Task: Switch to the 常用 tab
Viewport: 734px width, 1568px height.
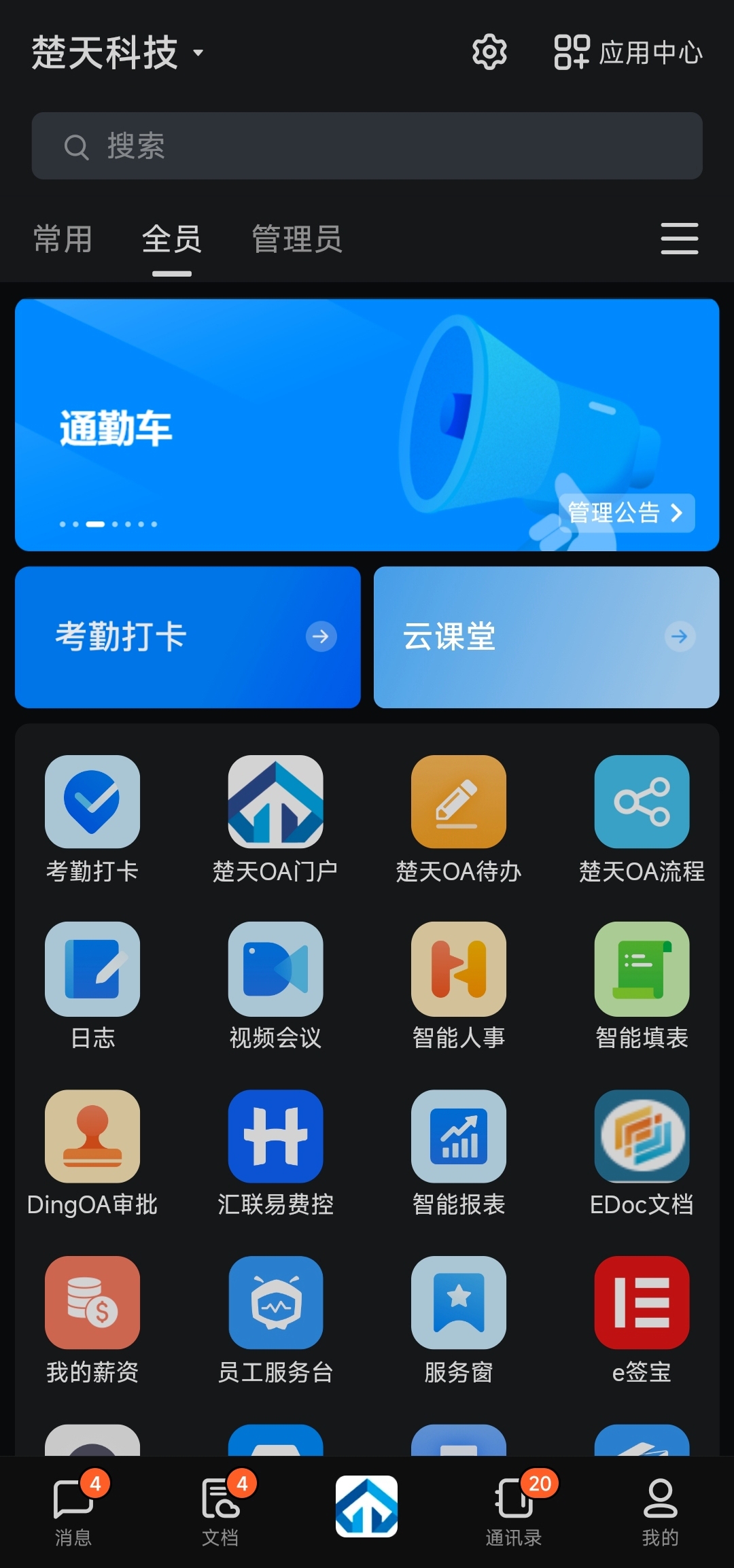Action: [63, 239]
